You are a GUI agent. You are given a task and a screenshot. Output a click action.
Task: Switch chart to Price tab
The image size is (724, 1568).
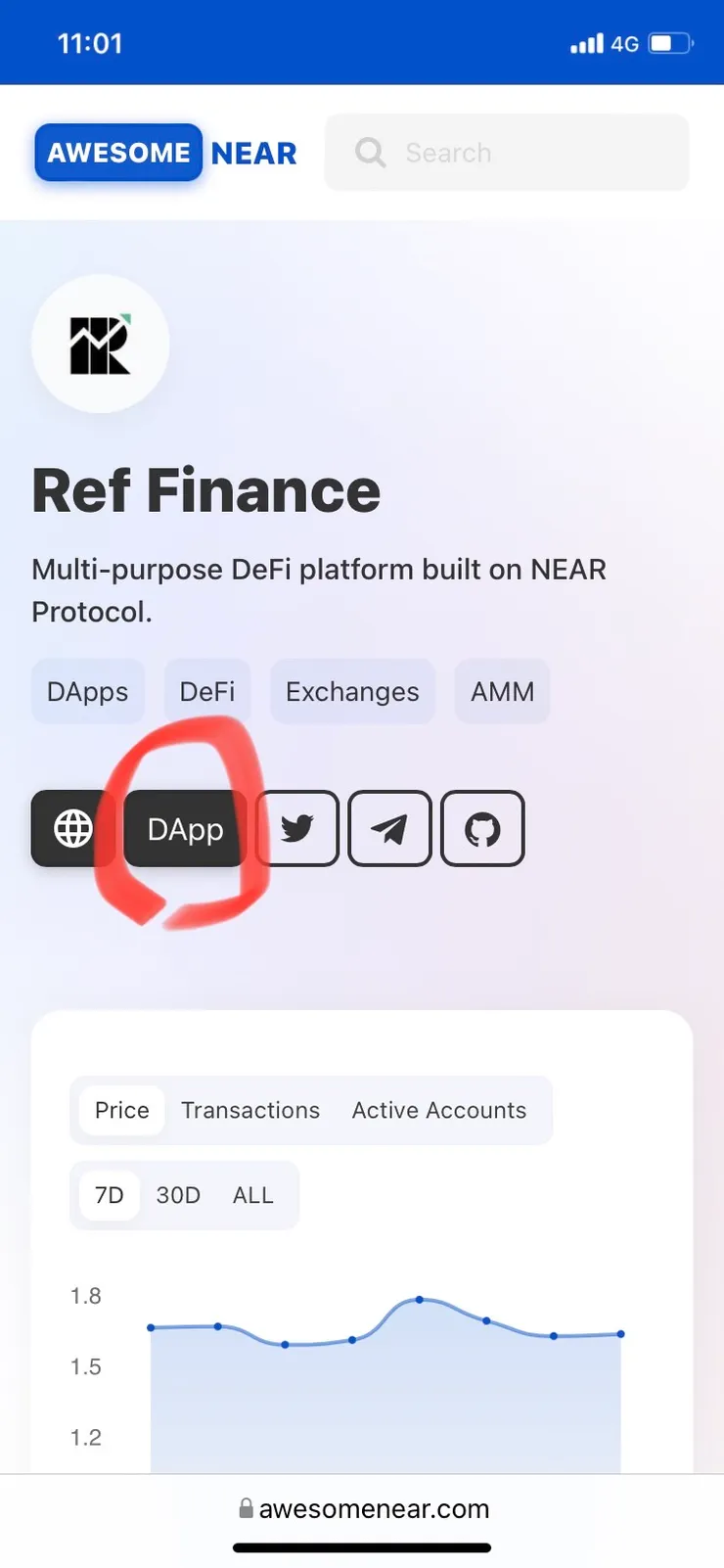coord(122,1110)
